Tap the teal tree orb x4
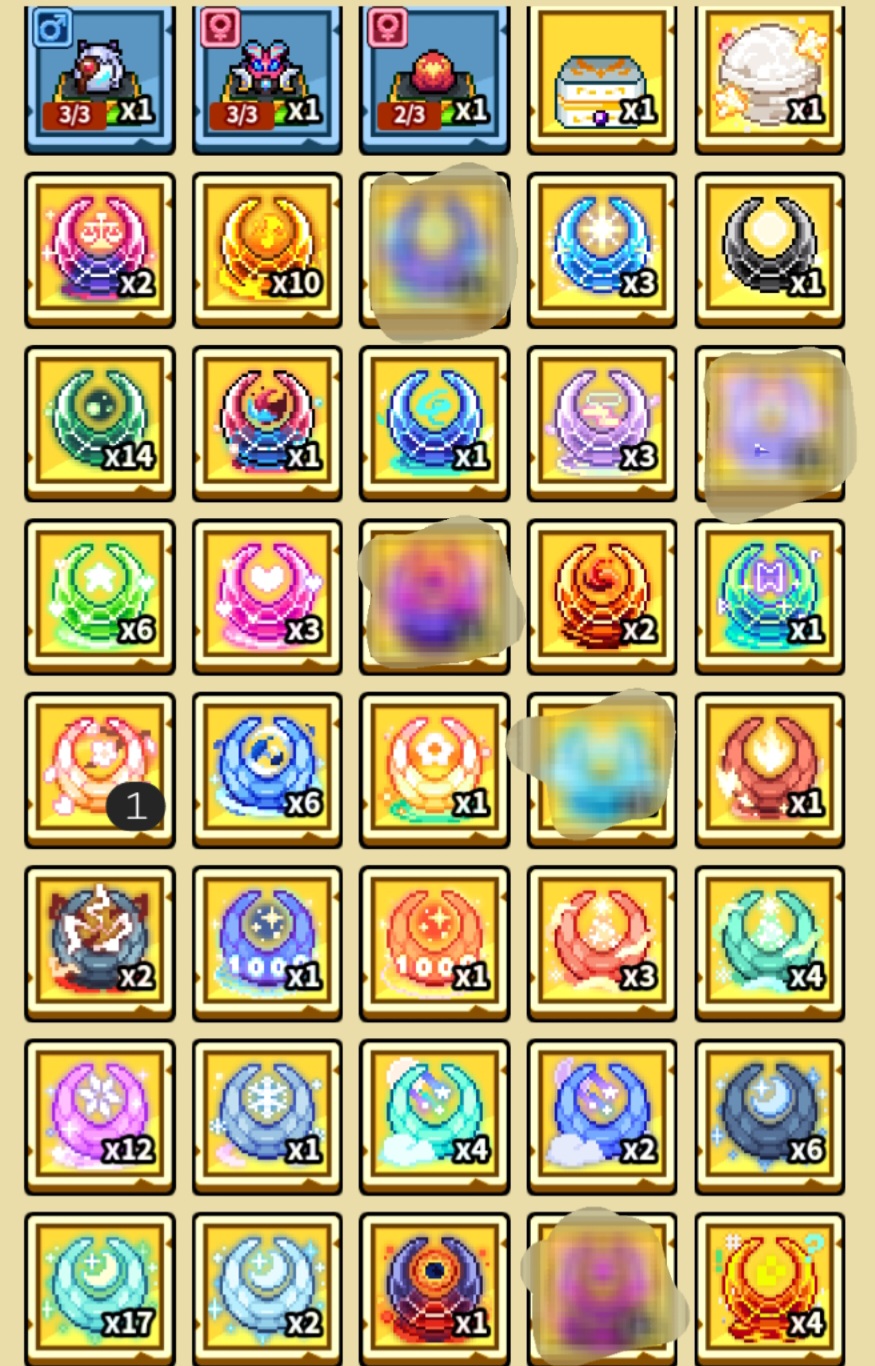The height and width of the screenshot is (1366, 875). coord(770,943)
